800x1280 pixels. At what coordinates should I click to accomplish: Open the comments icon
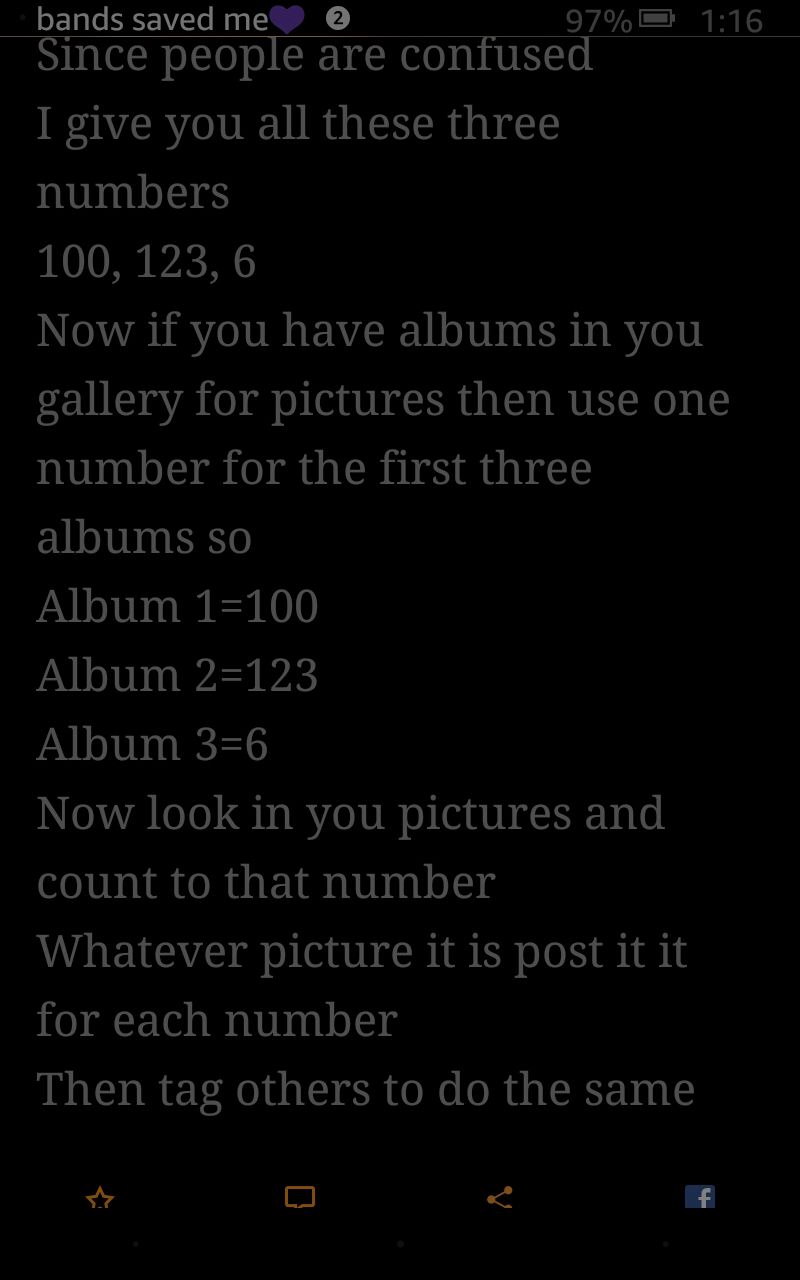[x=300, y=1197]
